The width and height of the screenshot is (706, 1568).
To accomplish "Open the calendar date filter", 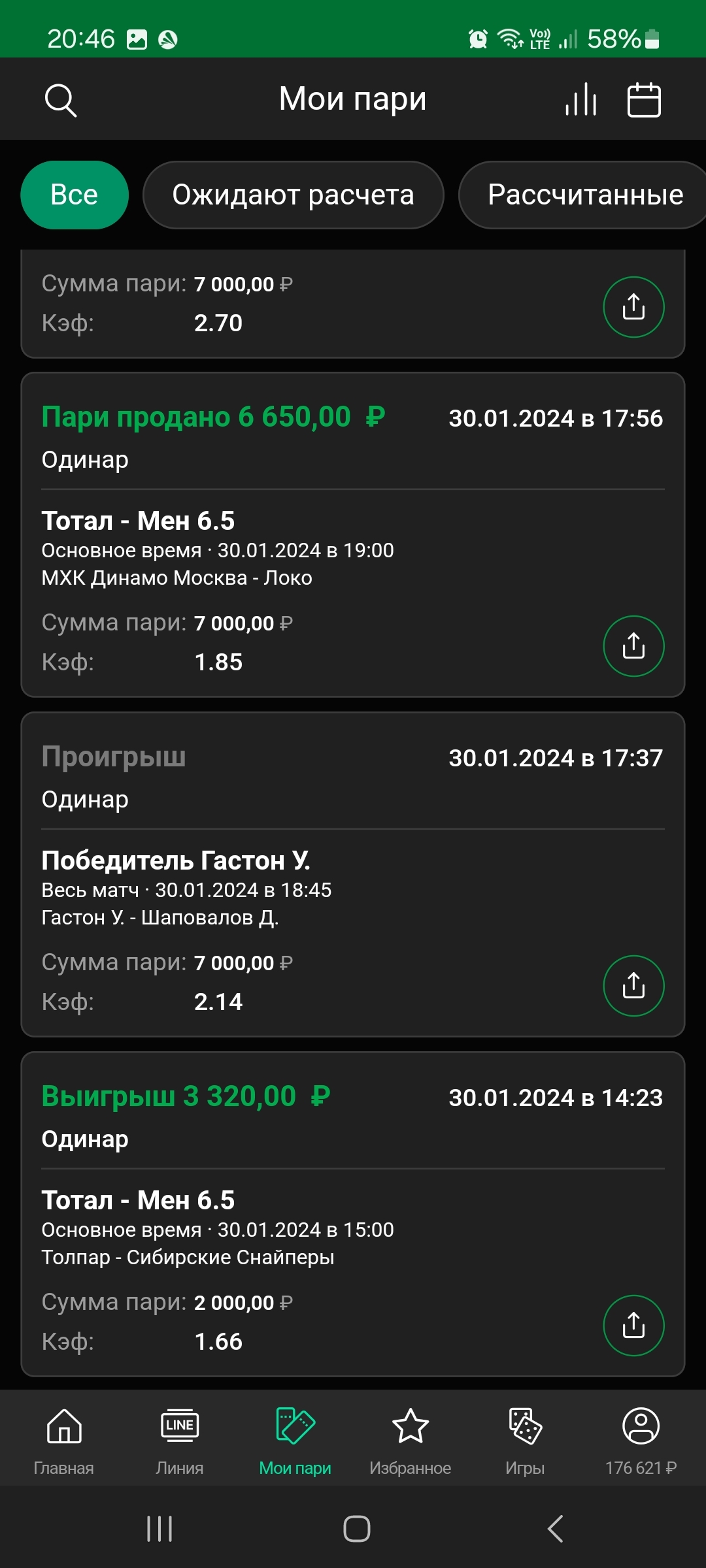I will pyautogui.click(x=644, y=100).
